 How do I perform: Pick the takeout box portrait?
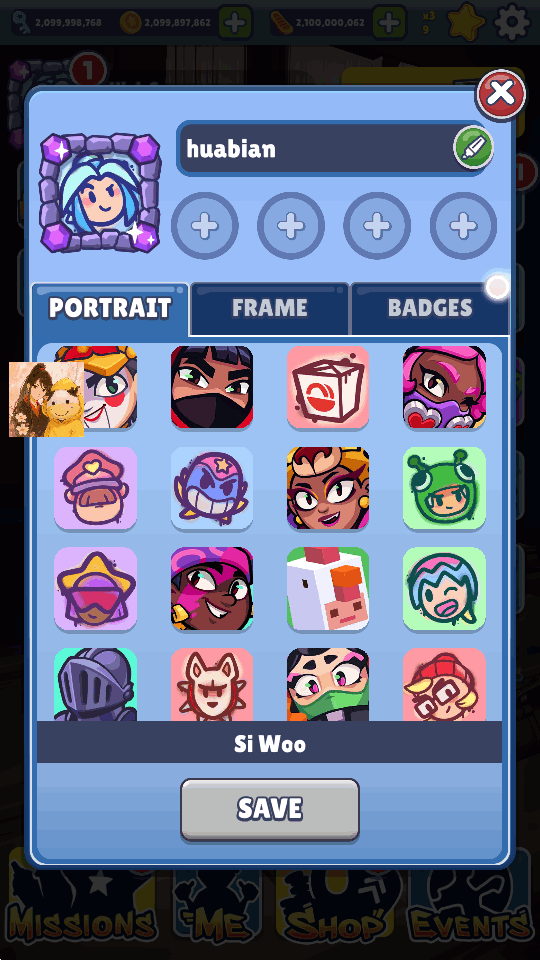coord(328,388)
